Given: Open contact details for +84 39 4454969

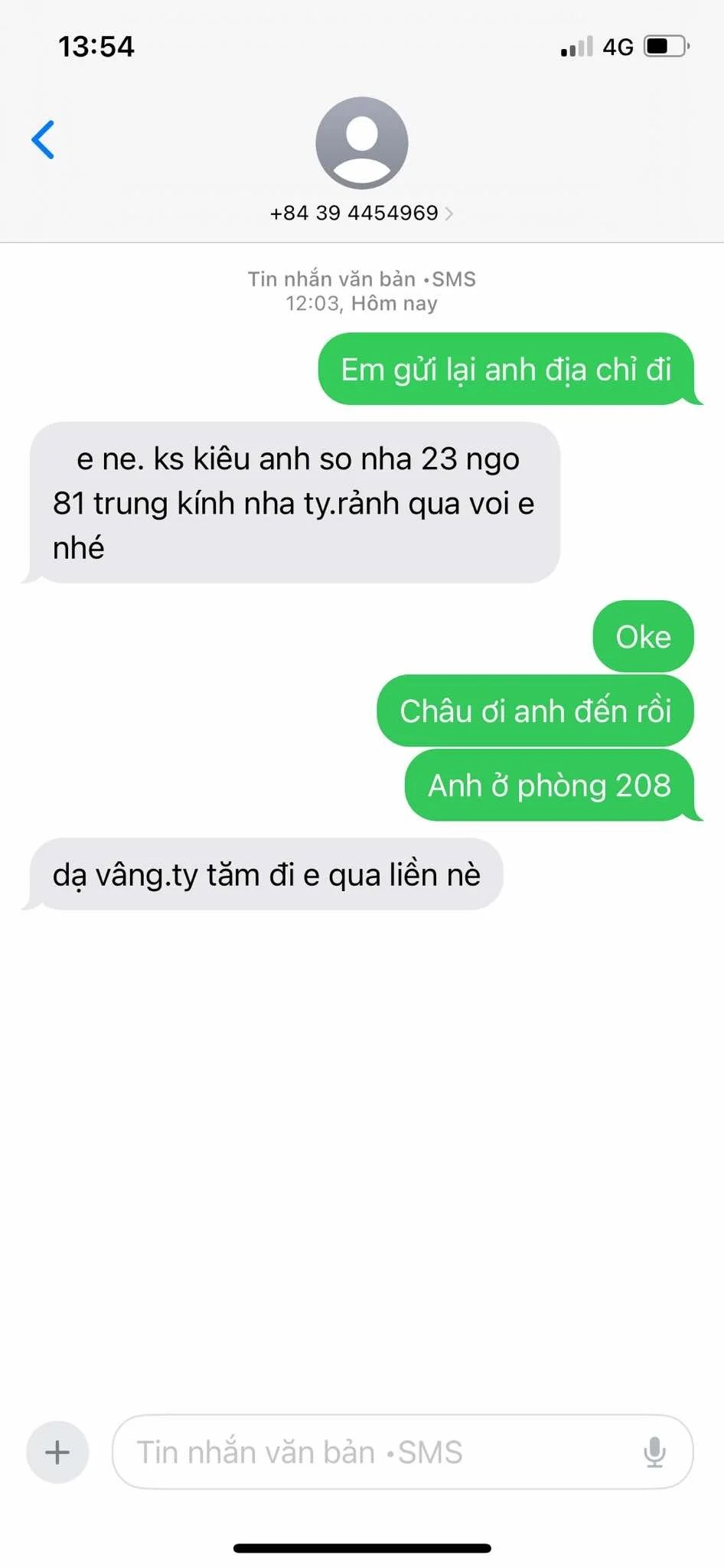Looking at the screenshot, I should 361,213.
